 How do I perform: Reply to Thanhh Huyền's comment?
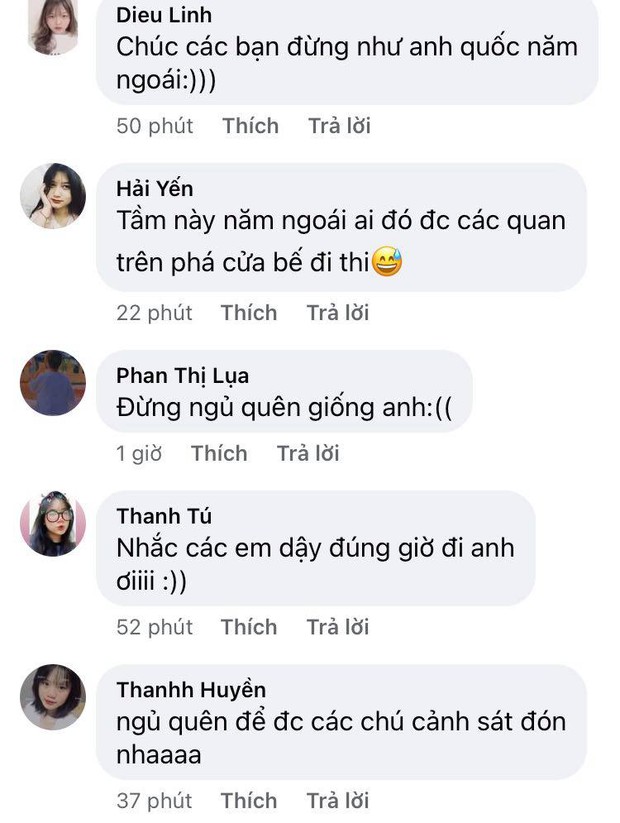pos(338,801)
